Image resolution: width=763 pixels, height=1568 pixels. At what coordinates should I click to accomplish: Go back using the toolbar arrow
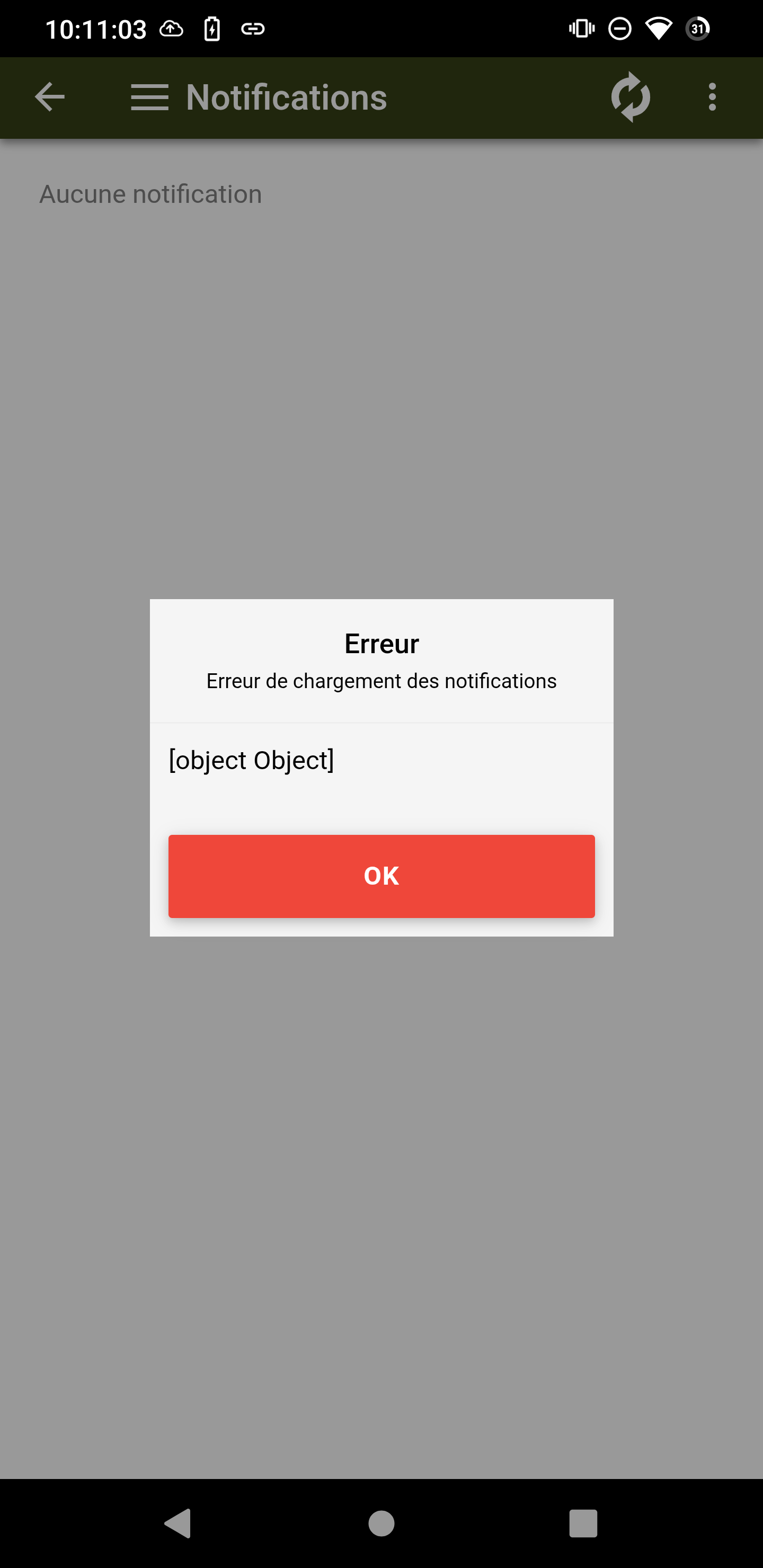50,97
